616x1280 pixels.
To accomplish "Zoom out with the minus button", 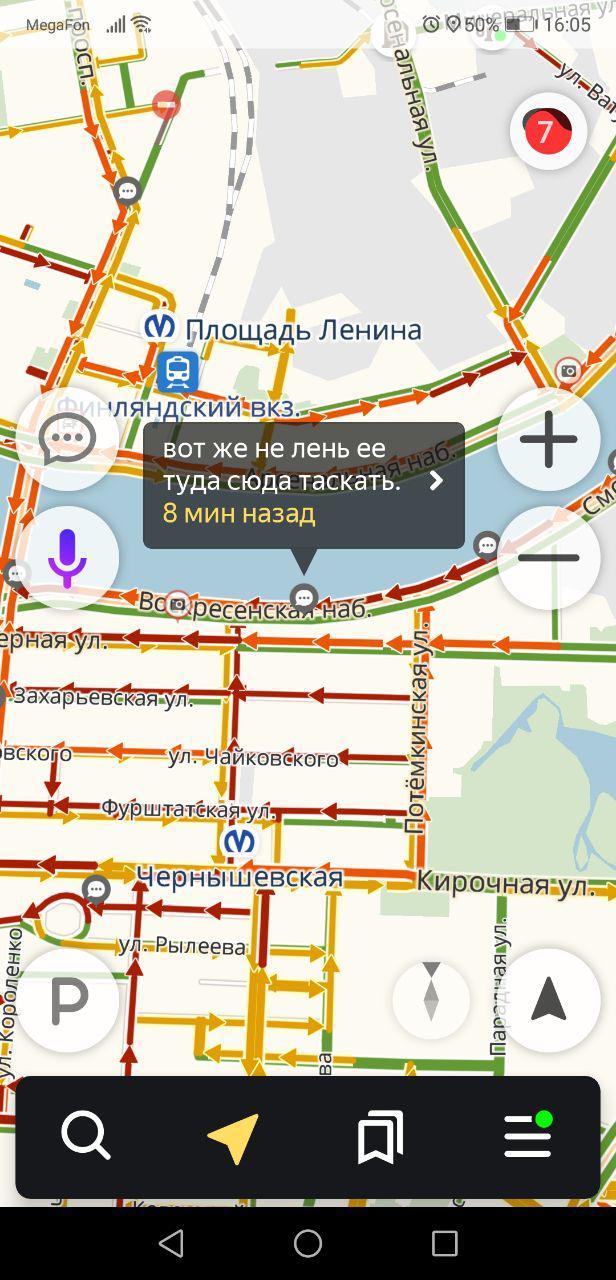I will click(548, 558).
